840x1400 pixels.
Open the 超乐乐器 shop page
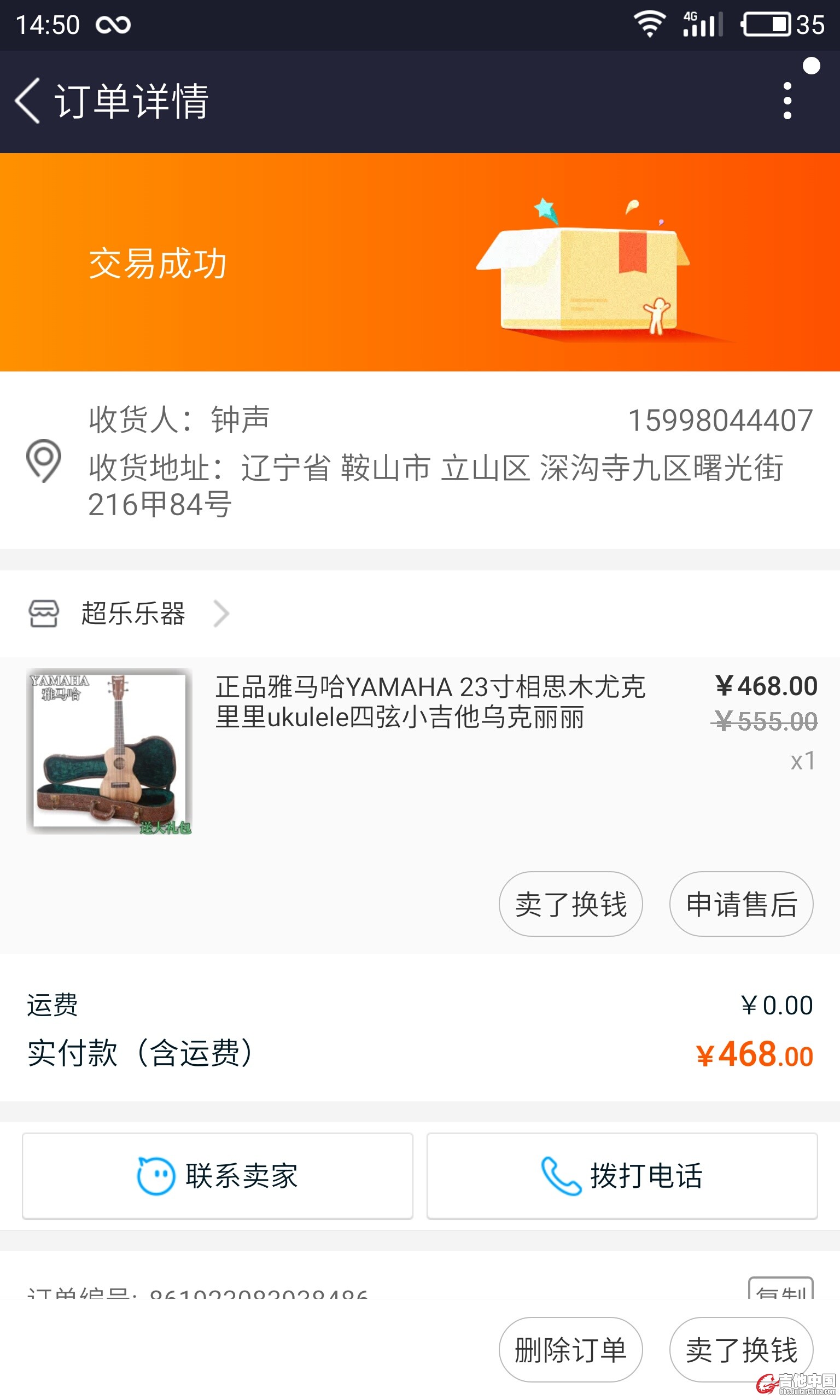(133, 614)
